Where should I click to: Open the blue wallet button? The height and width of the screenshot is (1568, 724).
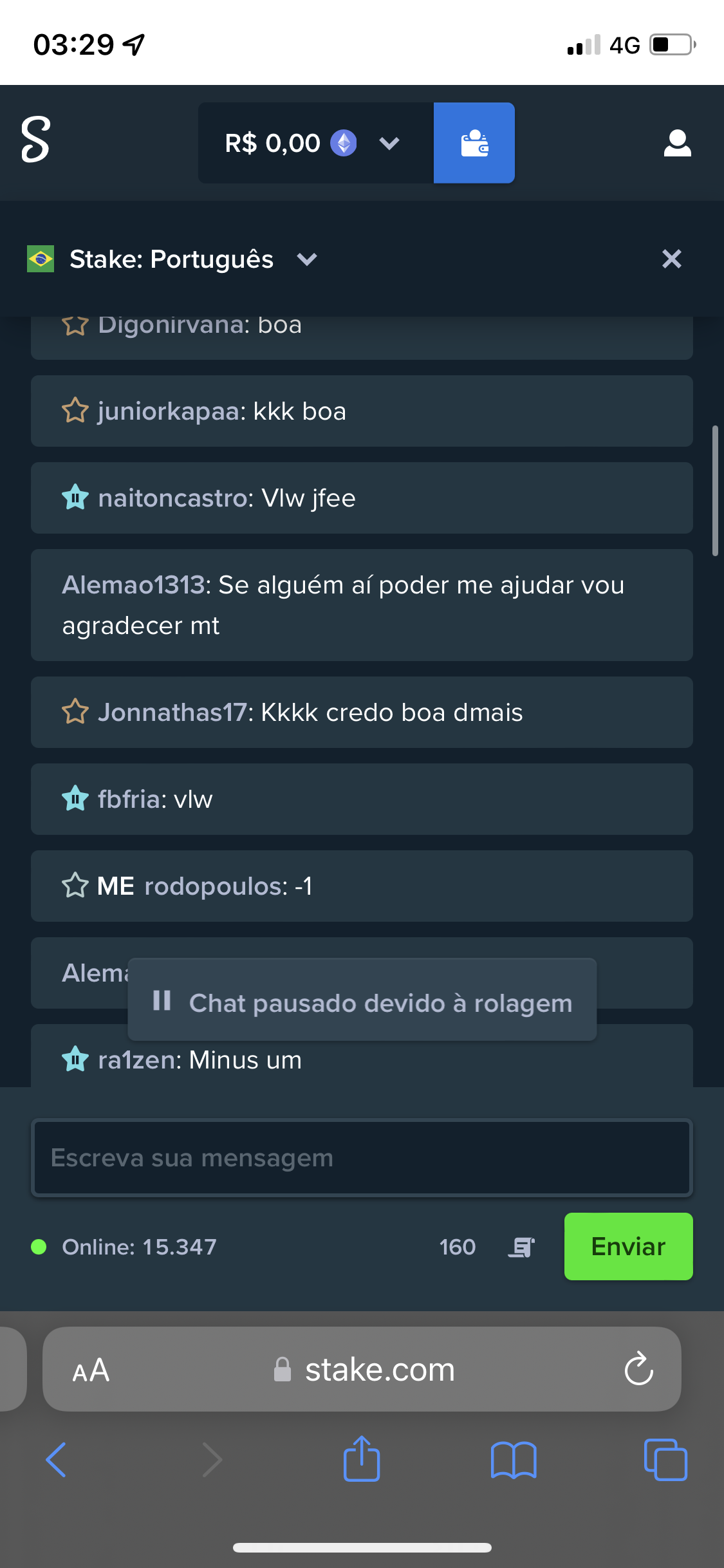click(474, 143)
